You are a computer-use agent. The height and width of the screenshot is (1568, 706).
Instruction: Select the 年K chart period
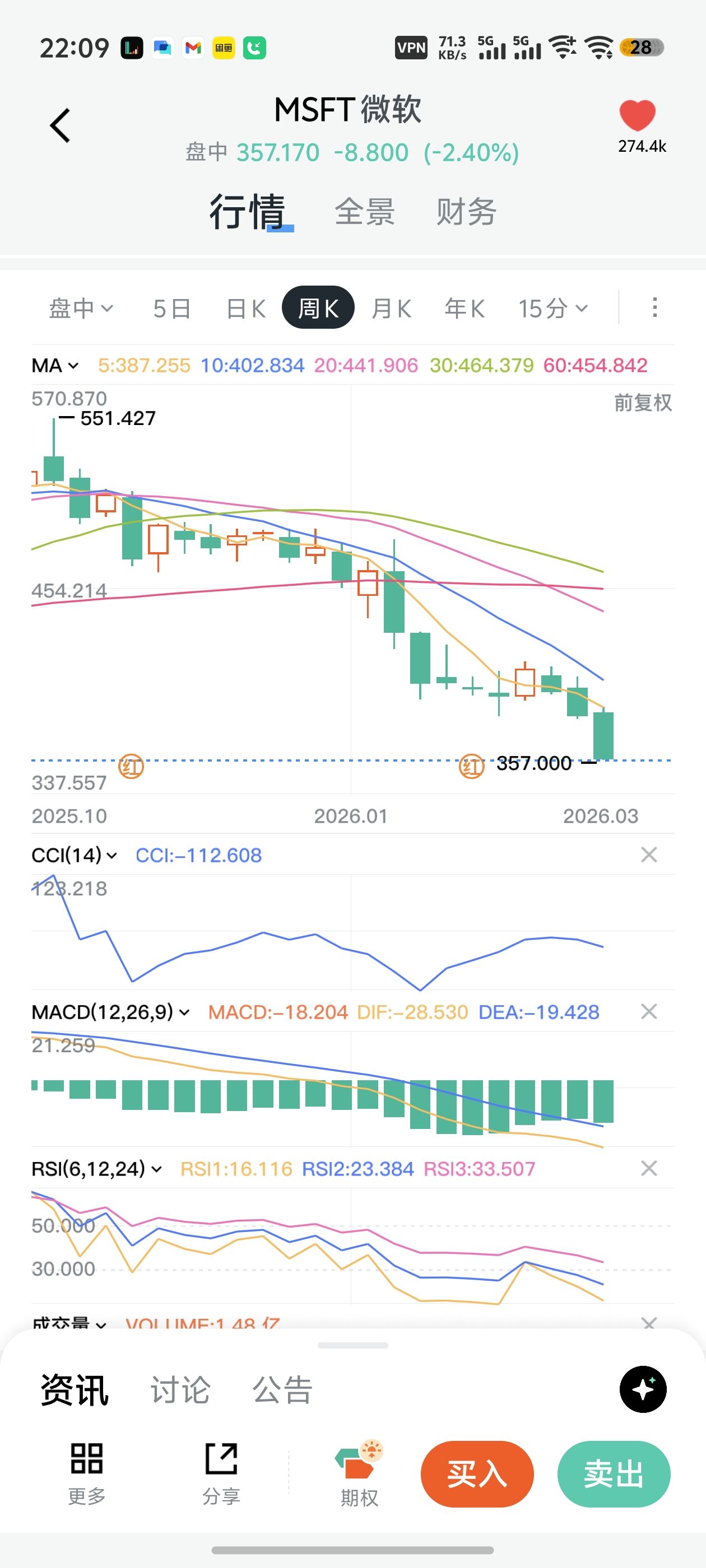tap(464, 309)
